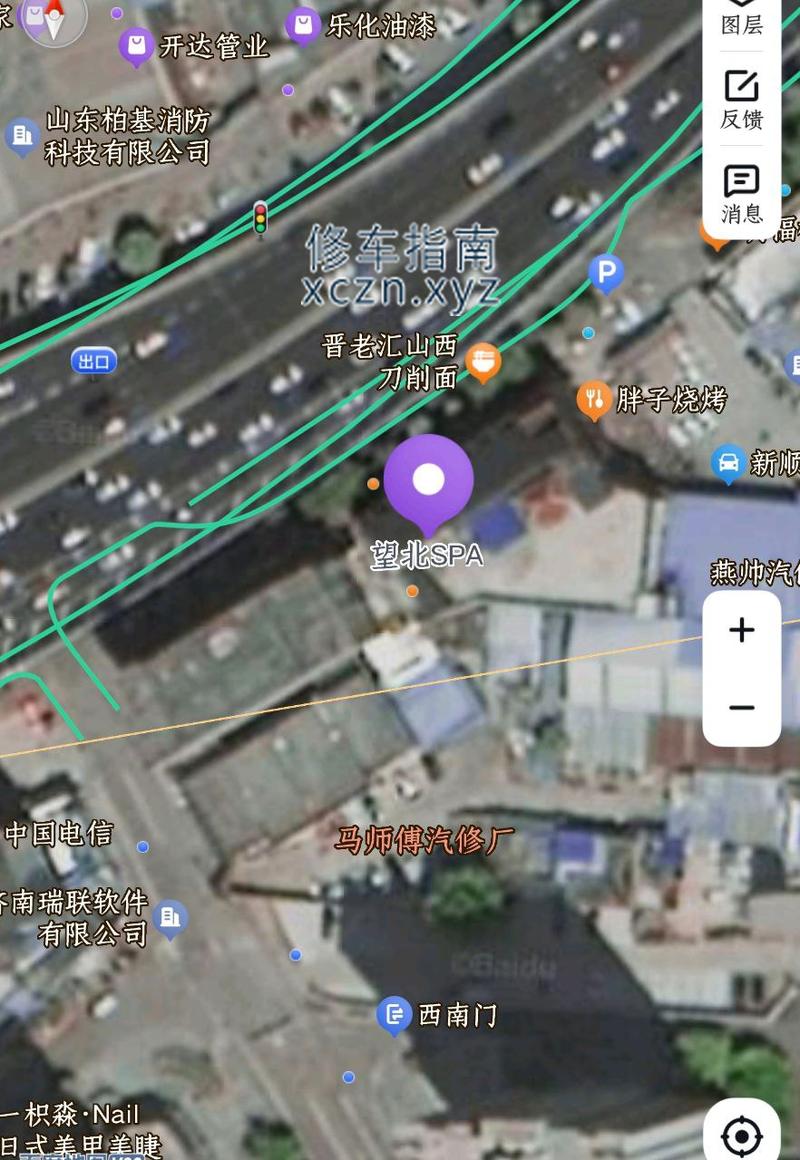Viewport: 800px width, 1160px height.
Task: Open the 胖子烧烤 restaurant marker
Action: pos(595,400)
